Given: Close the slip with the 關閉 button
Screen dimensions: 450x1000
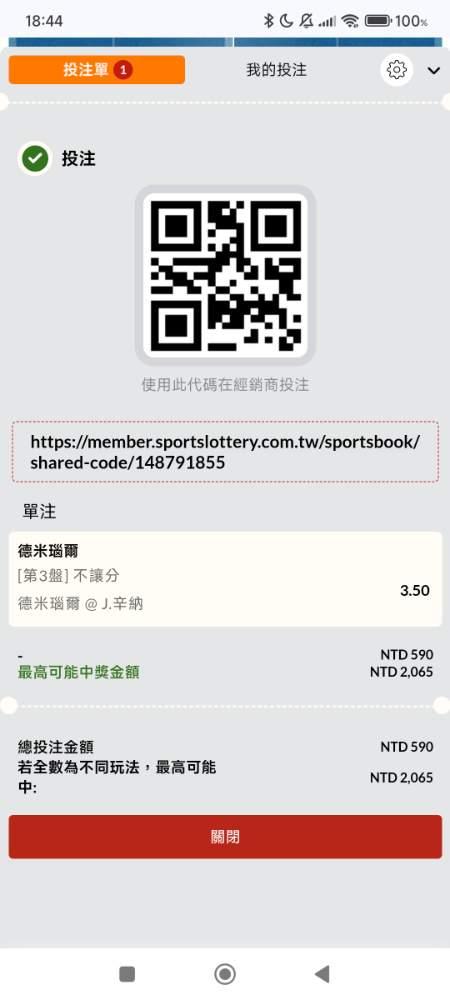Looking at the screenshot, I should pyautogui.click(x=225, y=837).
